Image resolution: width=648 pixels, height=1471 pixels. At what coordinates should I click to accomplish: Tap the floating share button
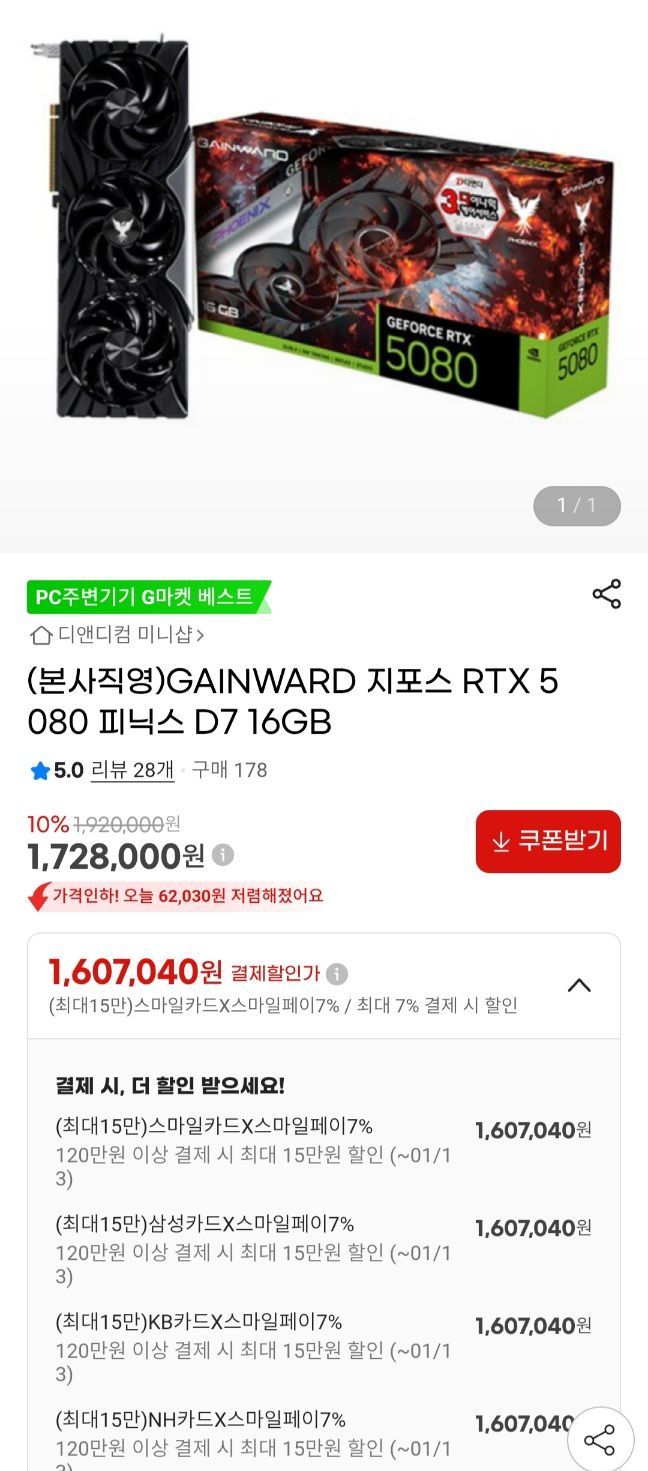coord(600,1441)
